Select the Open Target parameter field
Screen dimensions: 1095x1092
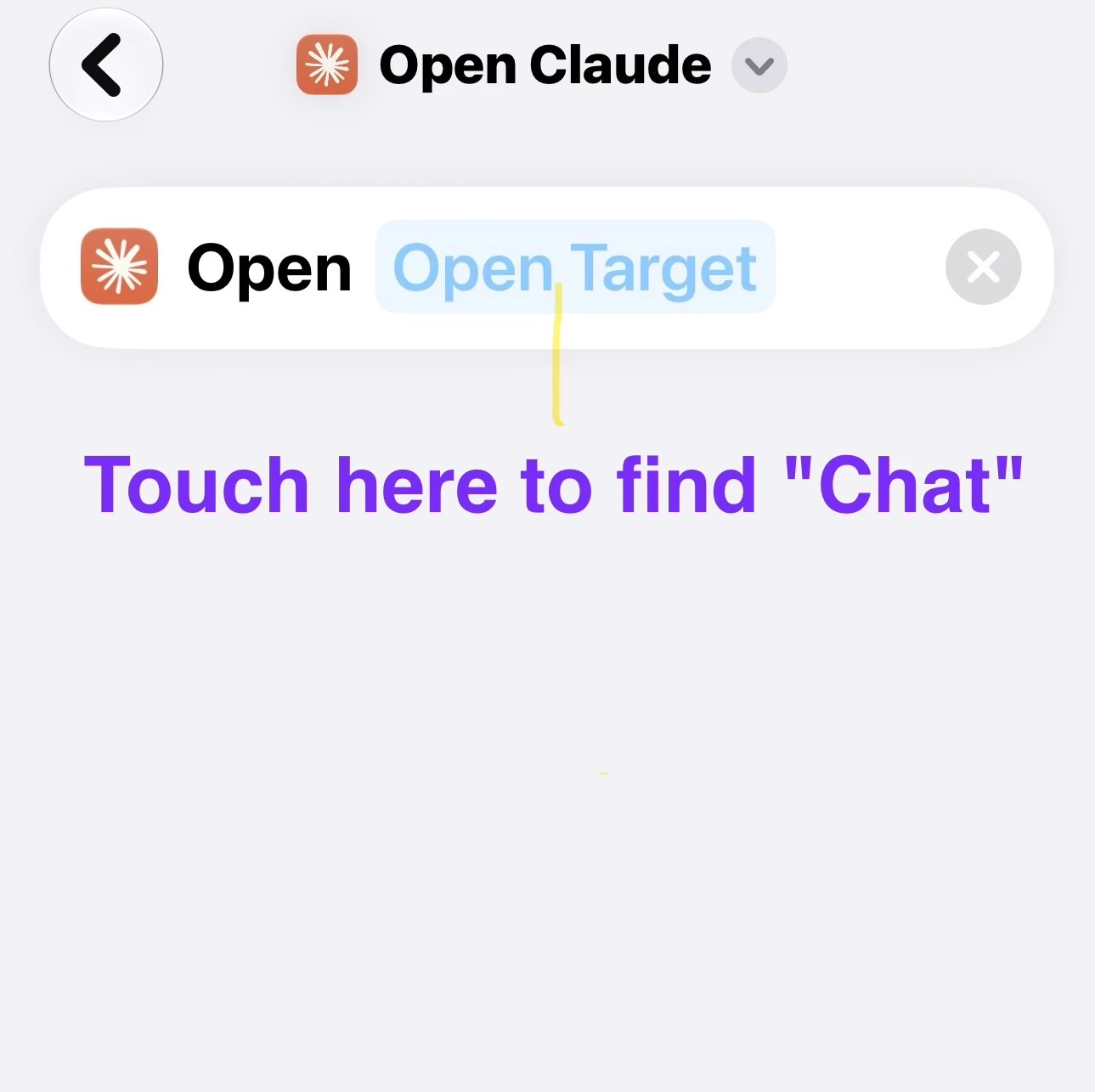[575, 267]
